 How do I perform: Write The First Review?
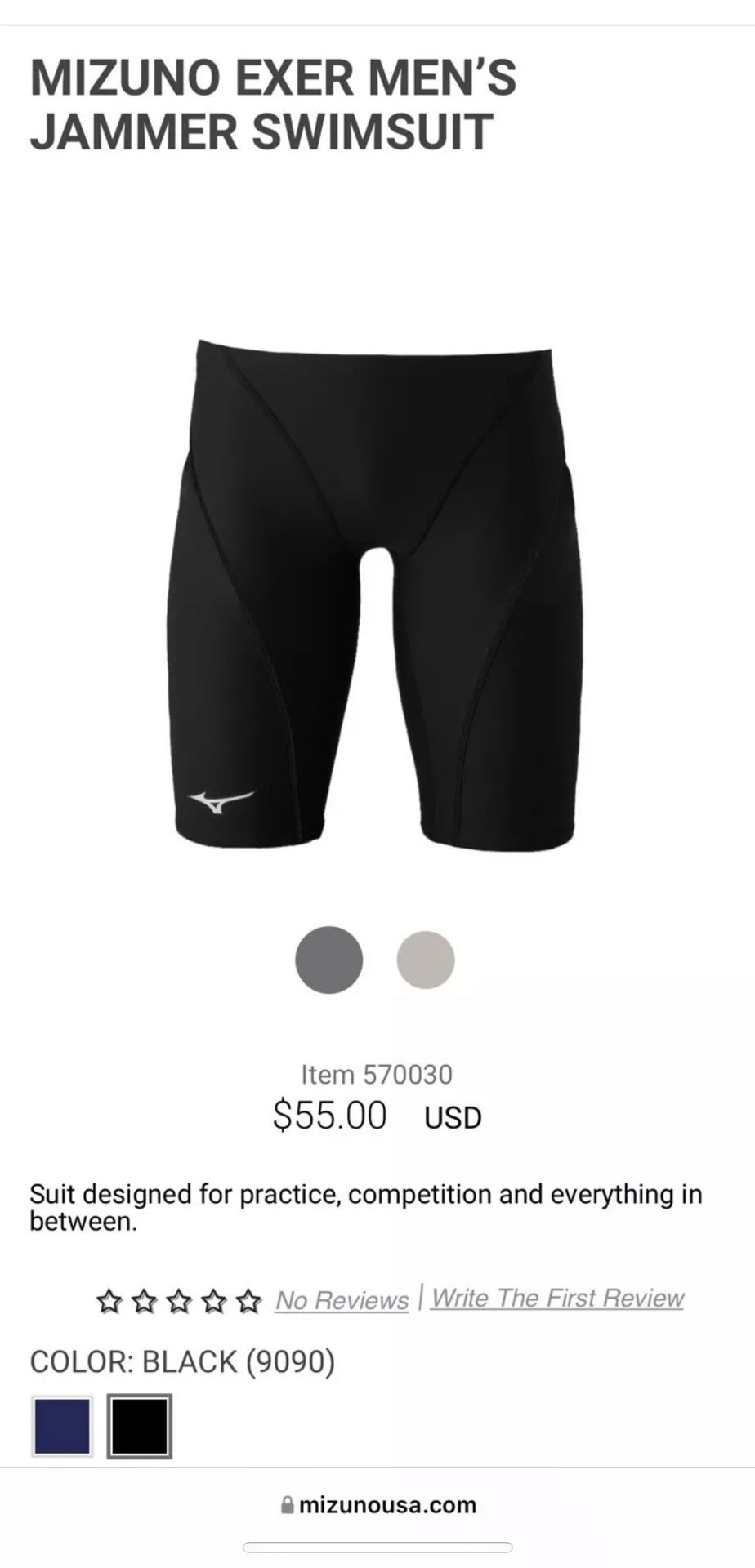click(557, 1298)
